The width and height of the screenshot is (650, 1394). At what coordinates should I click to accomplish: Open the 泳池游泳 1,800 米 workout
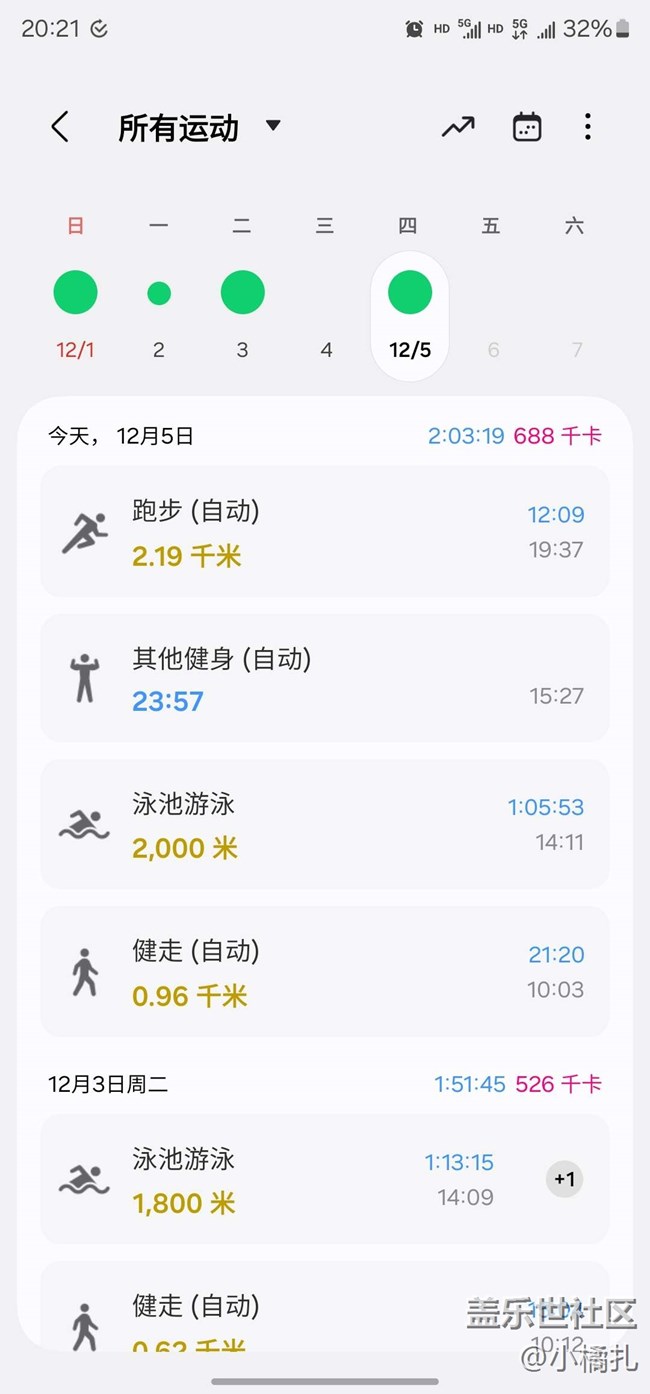point(300,1179)
